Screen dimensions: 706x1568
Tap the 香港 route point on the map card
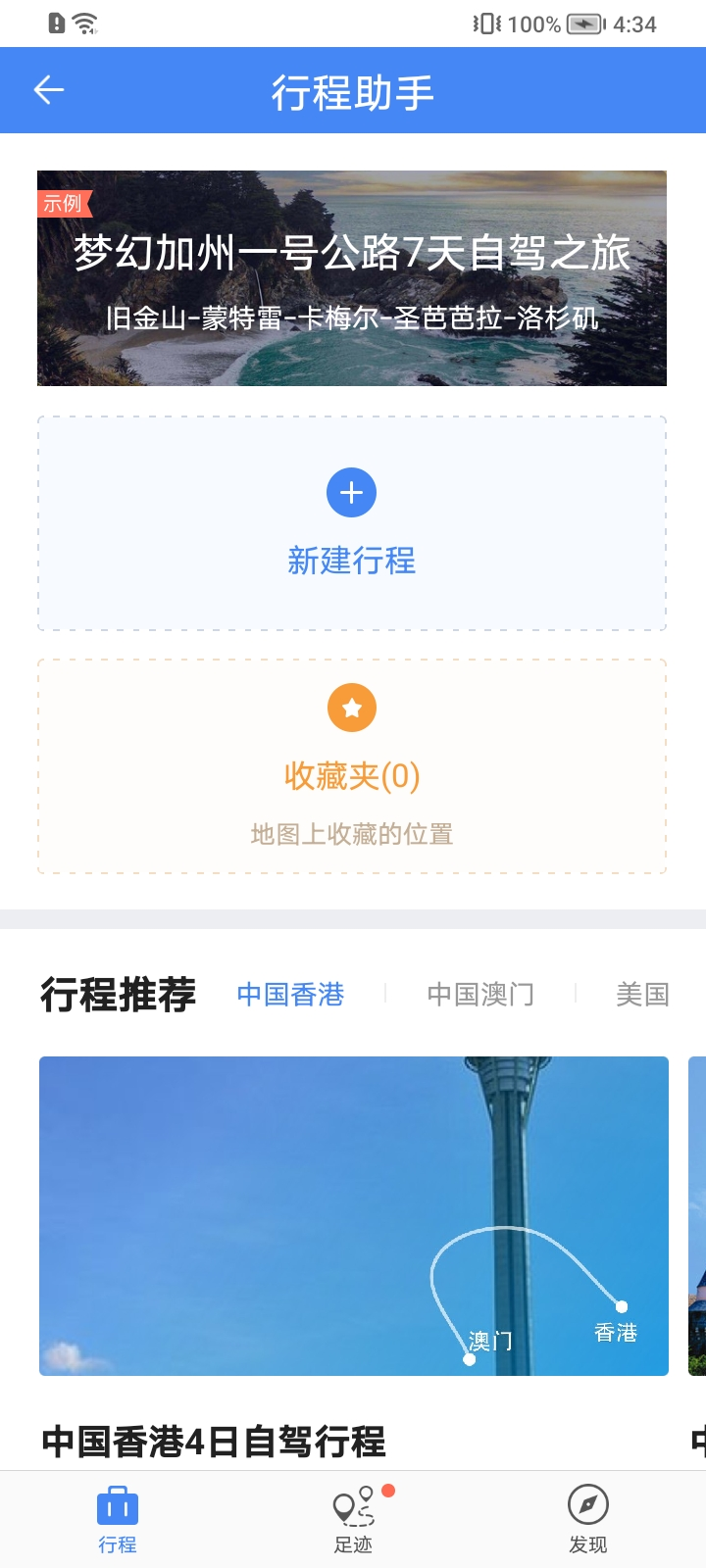(622, 1304)
